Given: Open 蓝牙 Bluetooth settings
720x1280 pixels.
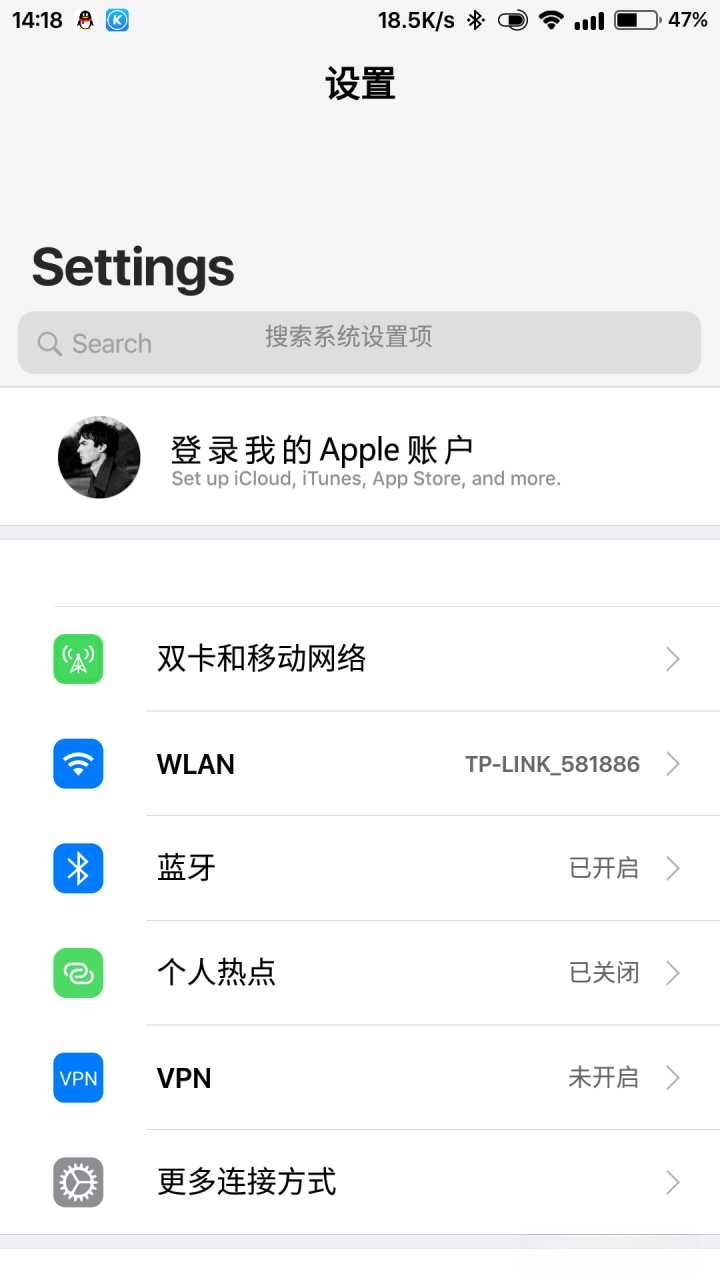Looking at the screenshot, I should [x=360, y=868].
